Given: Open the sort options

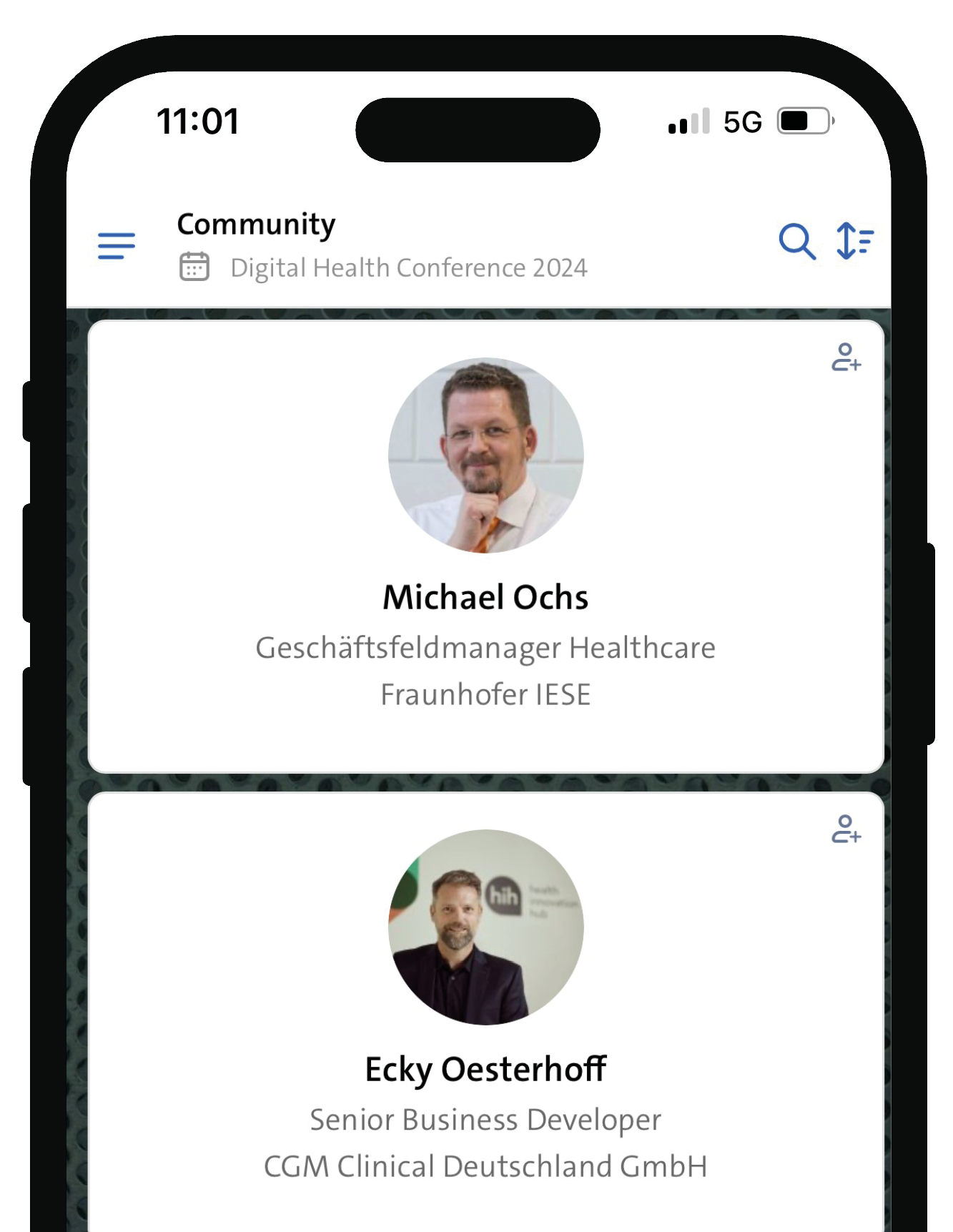Looking at the screenshot, I should pos(854,241).
